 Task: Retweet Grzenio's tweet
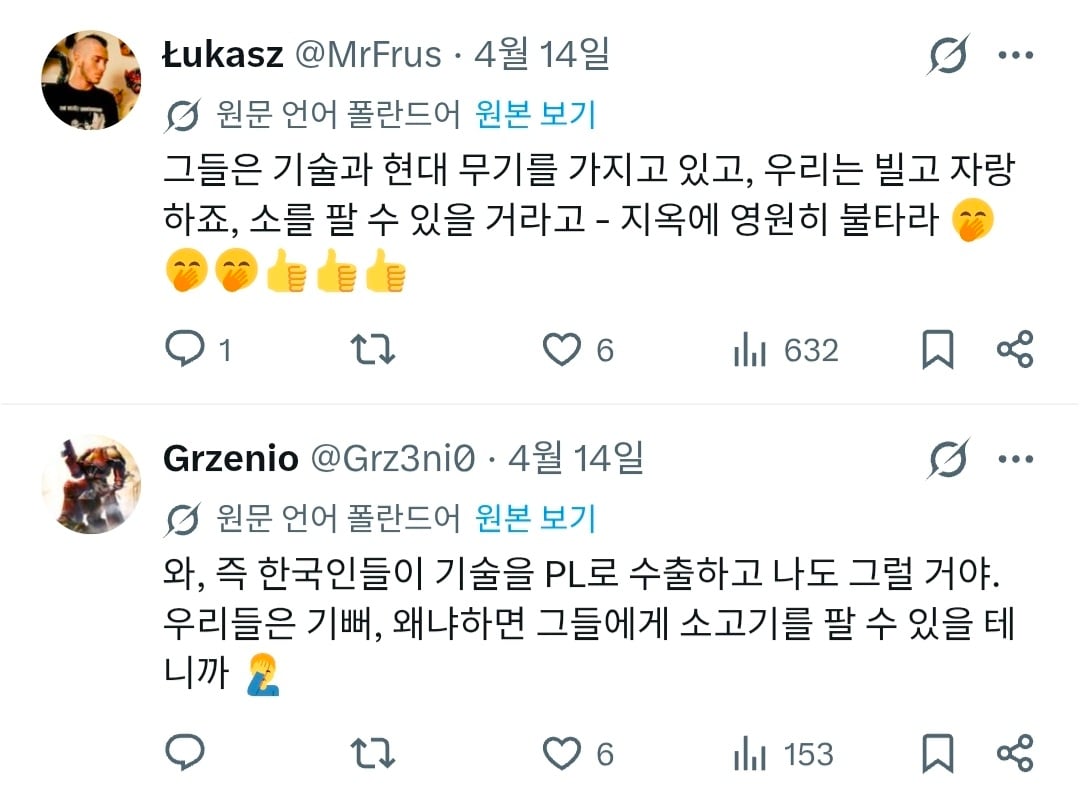tap(374, 753)
